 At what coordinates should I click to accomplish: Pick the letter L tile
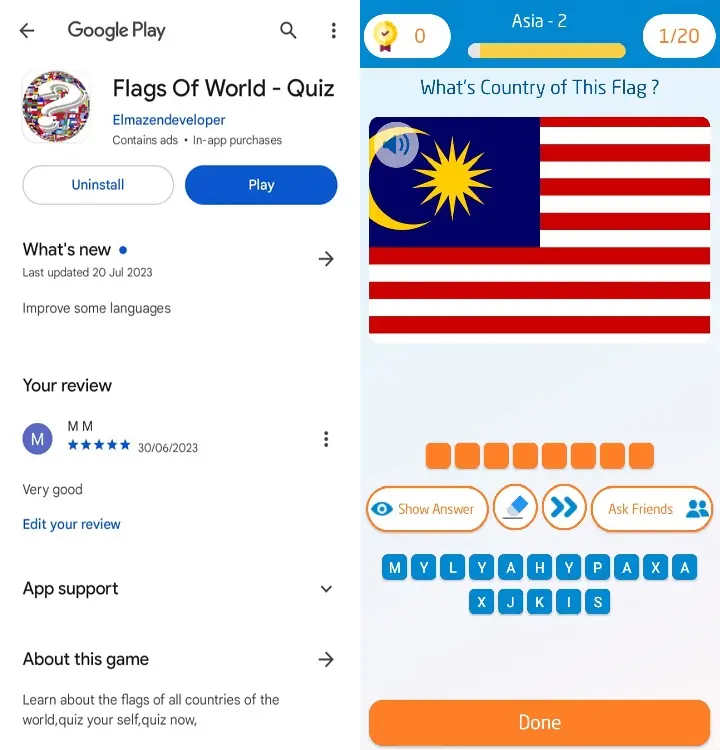click(453, 568)
